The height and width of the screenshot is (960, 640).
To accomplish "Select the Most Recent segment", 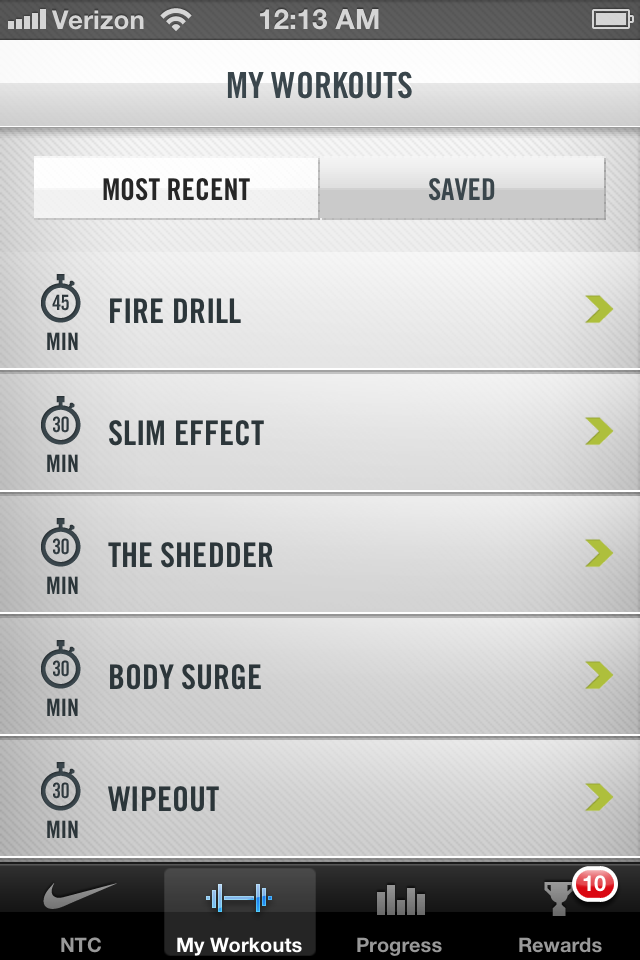I will click(x=177, y=189).
